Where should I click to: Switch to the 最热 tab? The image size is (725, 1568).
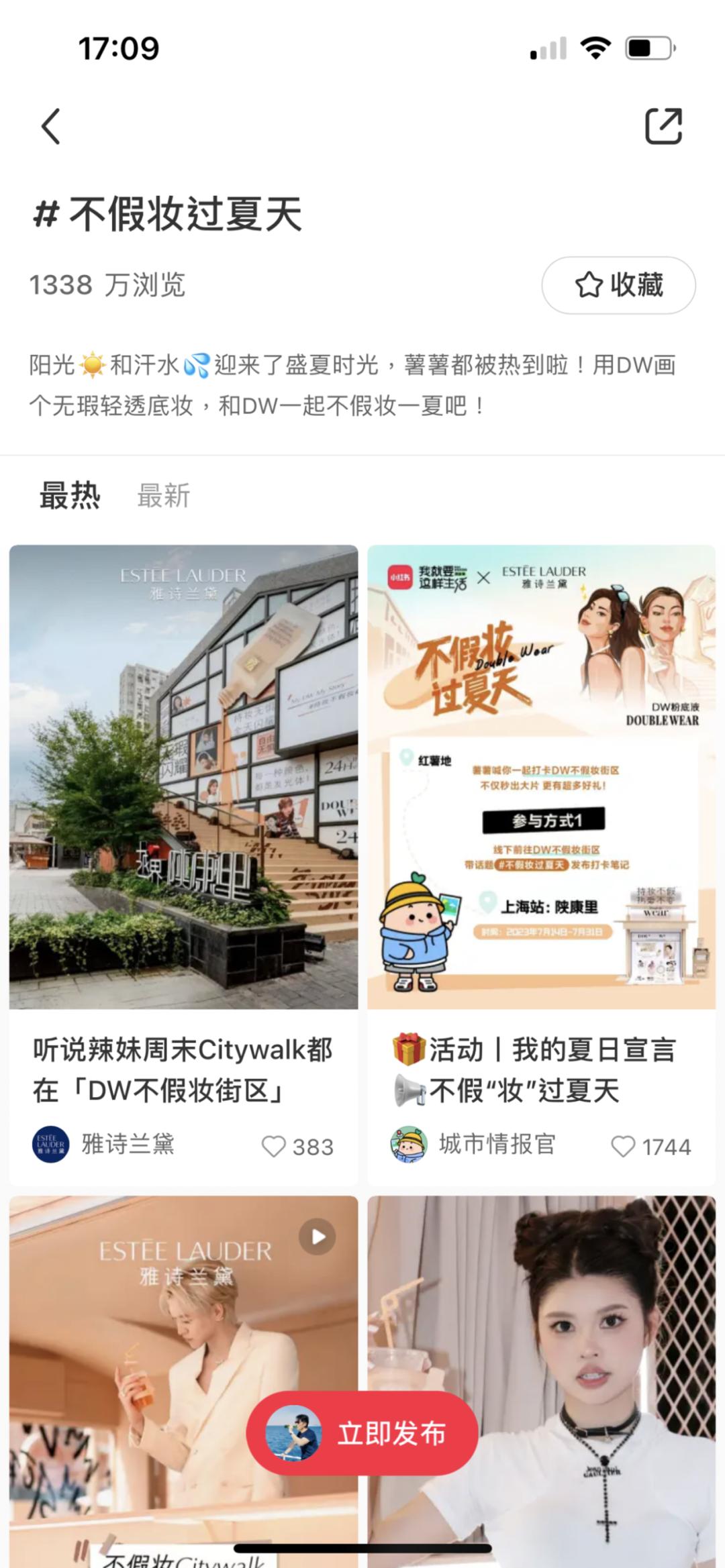70,496
